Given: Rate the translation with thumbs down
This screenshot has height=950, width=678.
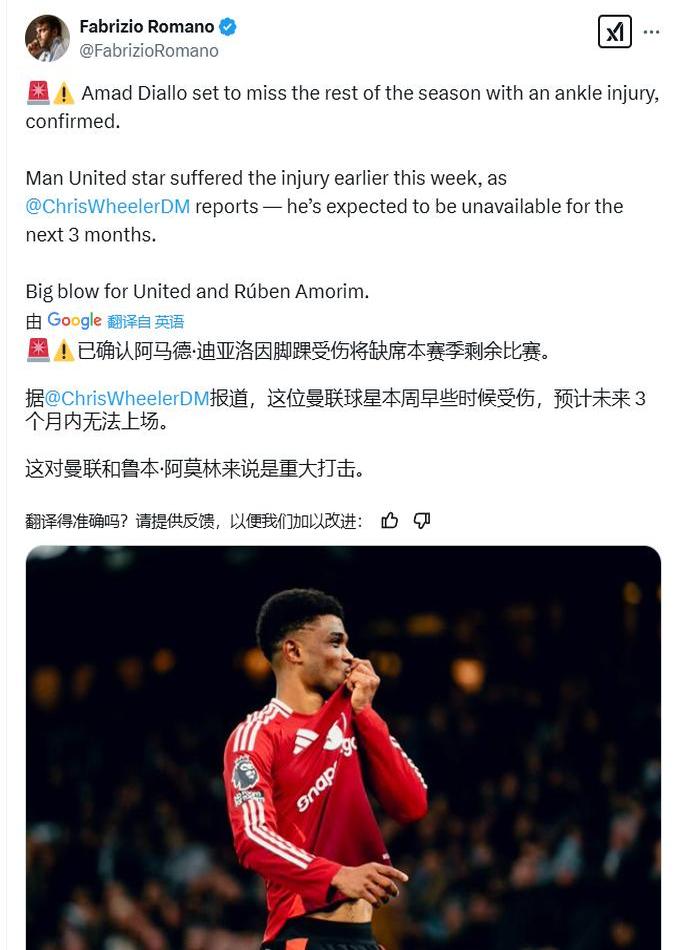Looking at the screenshot, I should tap(422, 520).
